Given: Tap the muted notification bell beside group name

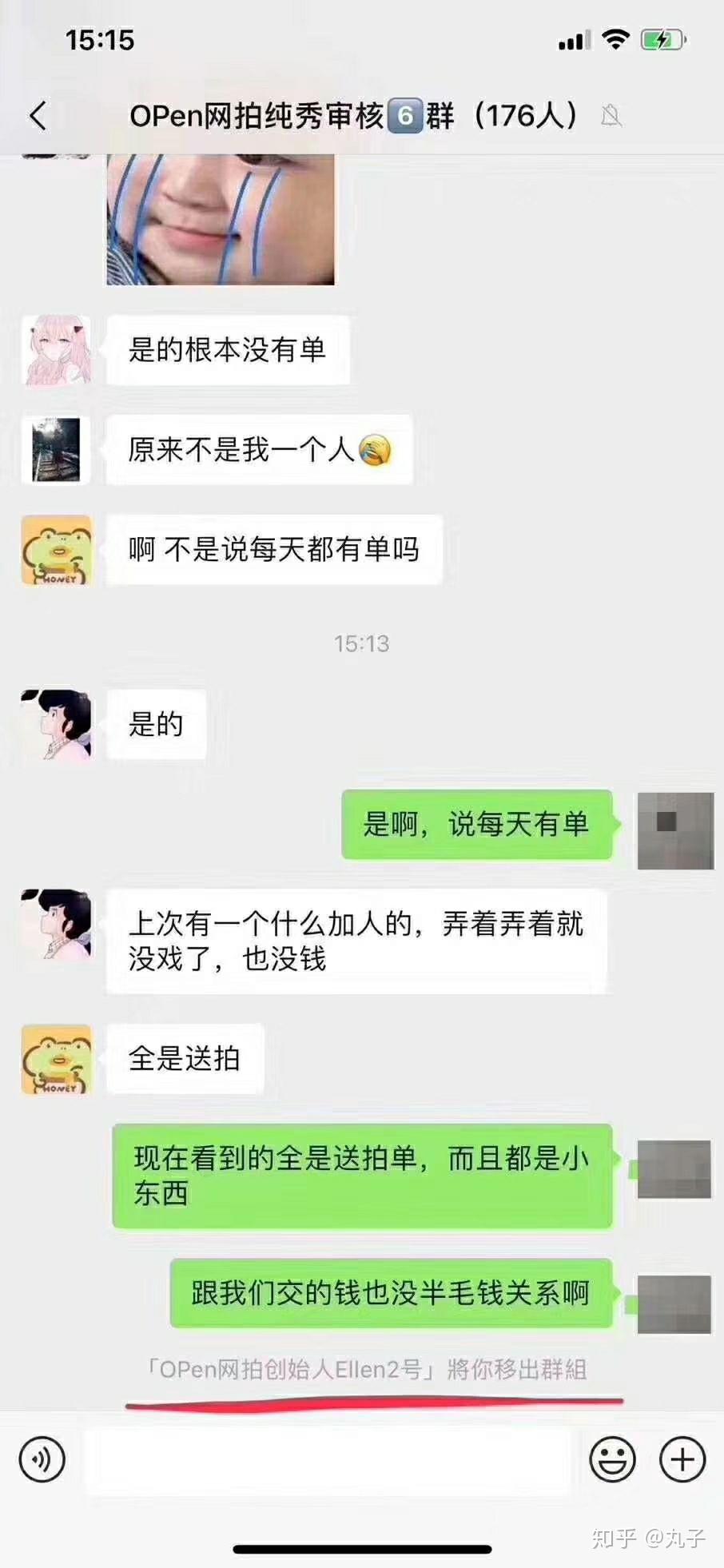Looking at the screenshot, I should click(611, 116).
